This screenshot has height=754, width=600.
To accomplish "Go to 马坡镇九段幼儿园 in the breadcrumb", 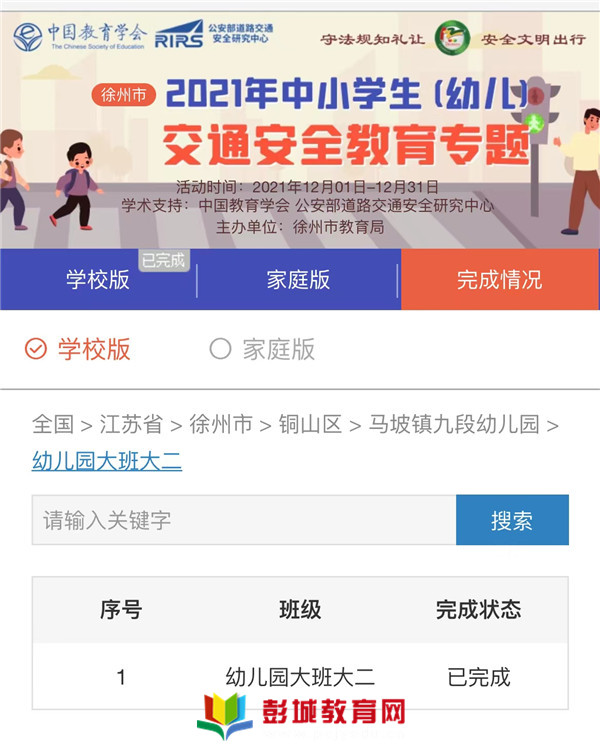I will pyautogui.click(x=454, y=424).
